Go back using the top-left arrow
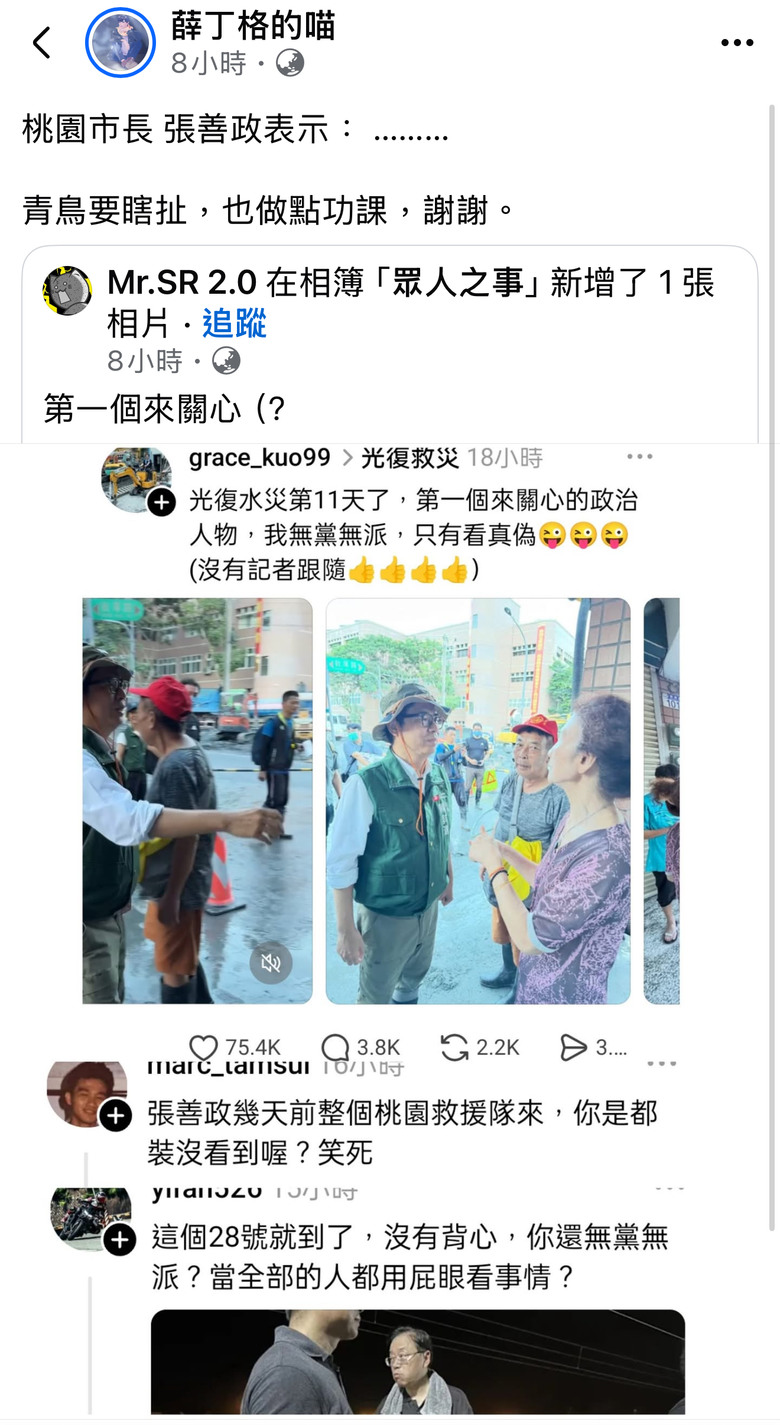This screenshot has height=1425, width=780. 41,43
